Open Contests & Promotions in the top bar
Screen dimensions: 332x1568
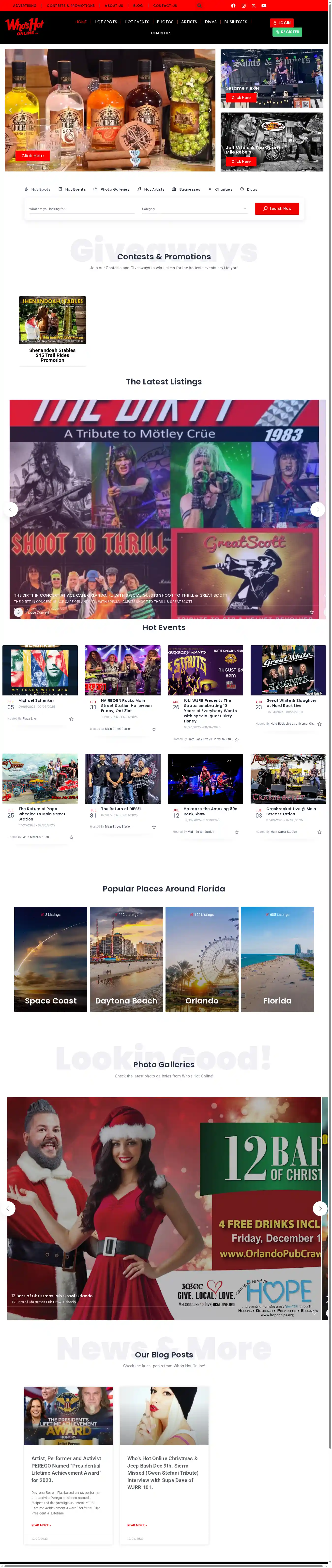coord(71,5)
